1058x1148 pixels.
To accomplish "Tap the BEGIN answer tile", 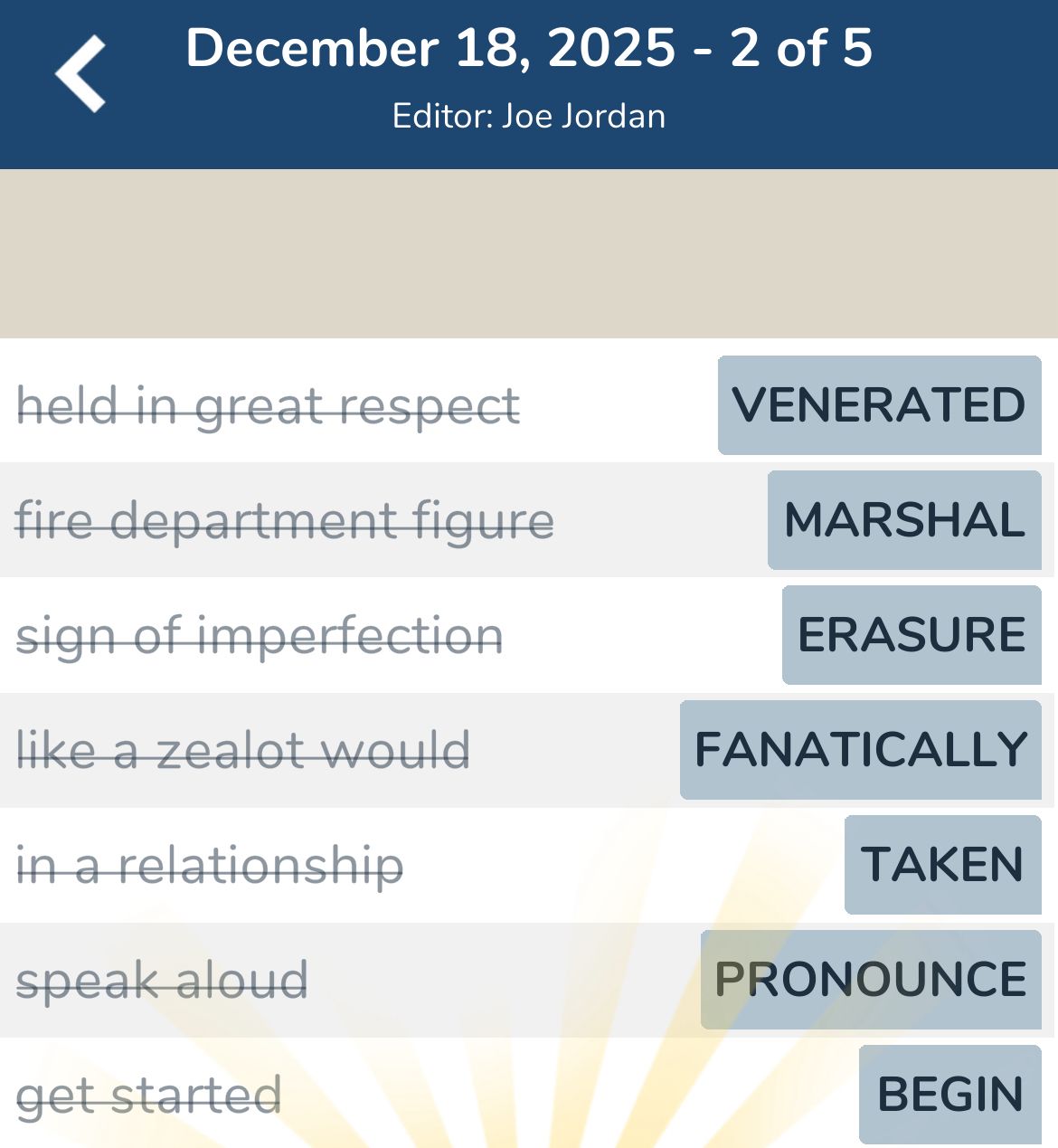I will [949, 1094].
